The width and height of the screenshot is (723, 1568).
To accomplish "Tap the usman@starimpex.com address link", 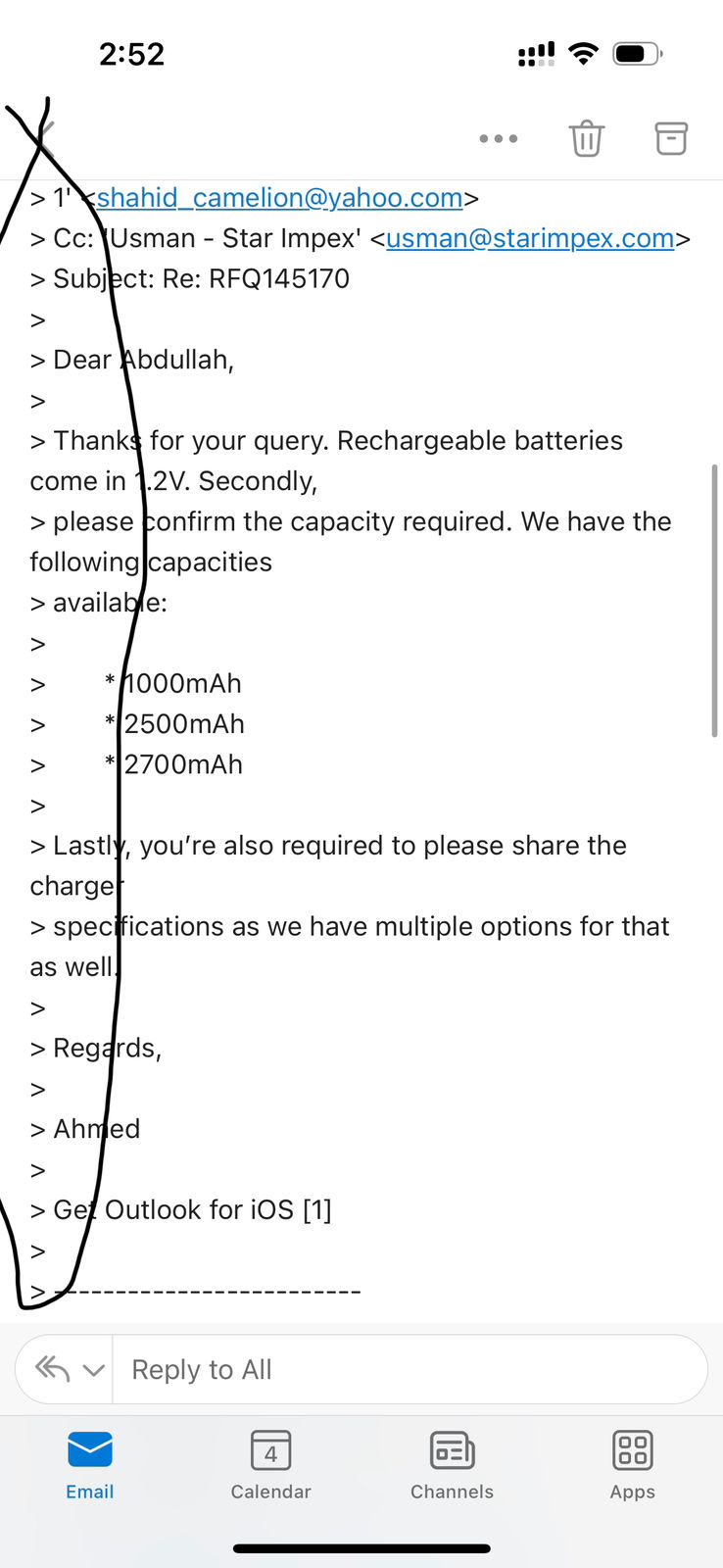I will point(530,238).
